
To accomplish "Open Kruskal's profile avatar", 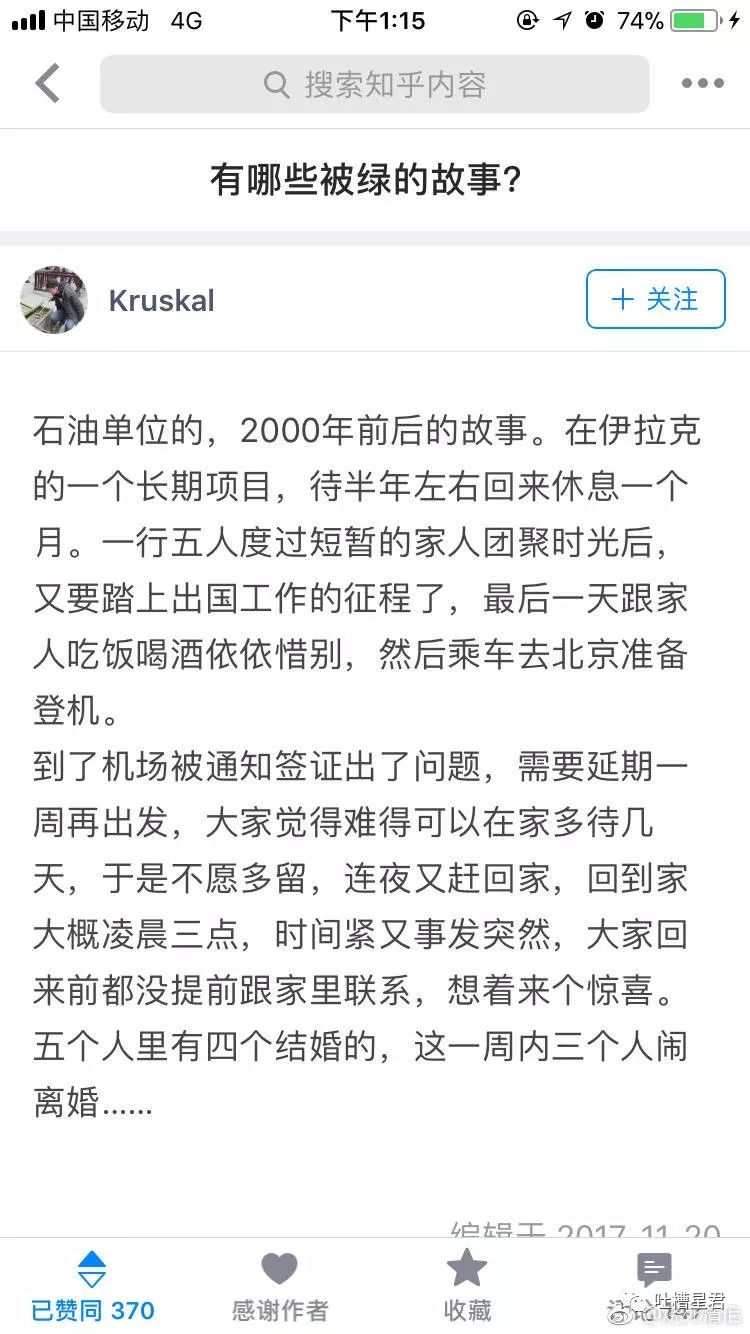I will [x=54, y=300].
